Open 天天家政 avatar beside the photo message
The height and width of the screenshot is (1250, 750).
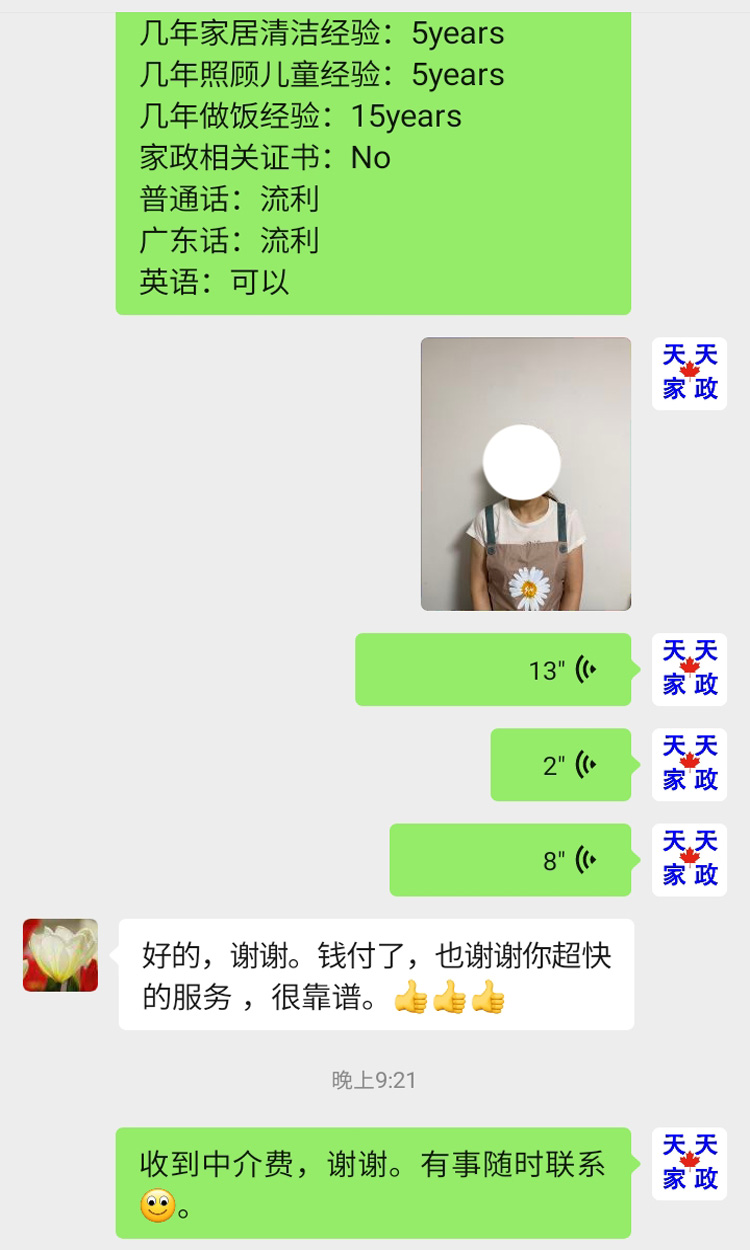689,374
